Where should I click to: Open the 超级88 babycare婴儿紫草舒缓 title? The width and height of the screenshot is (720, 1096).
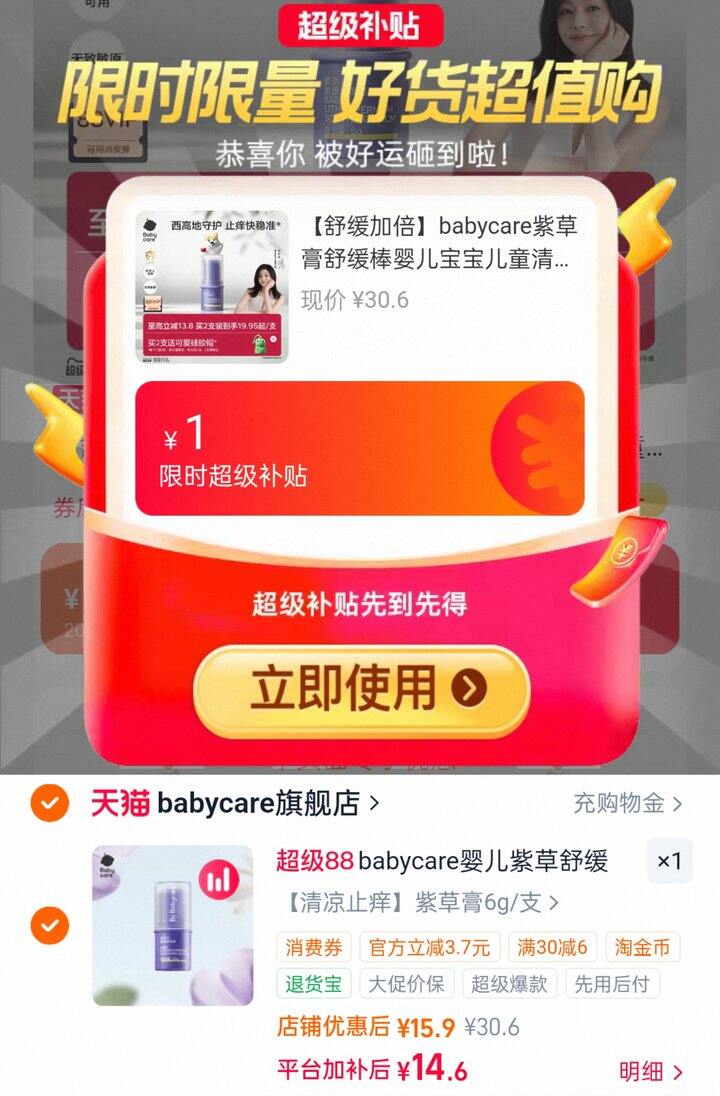coord(442,860)
